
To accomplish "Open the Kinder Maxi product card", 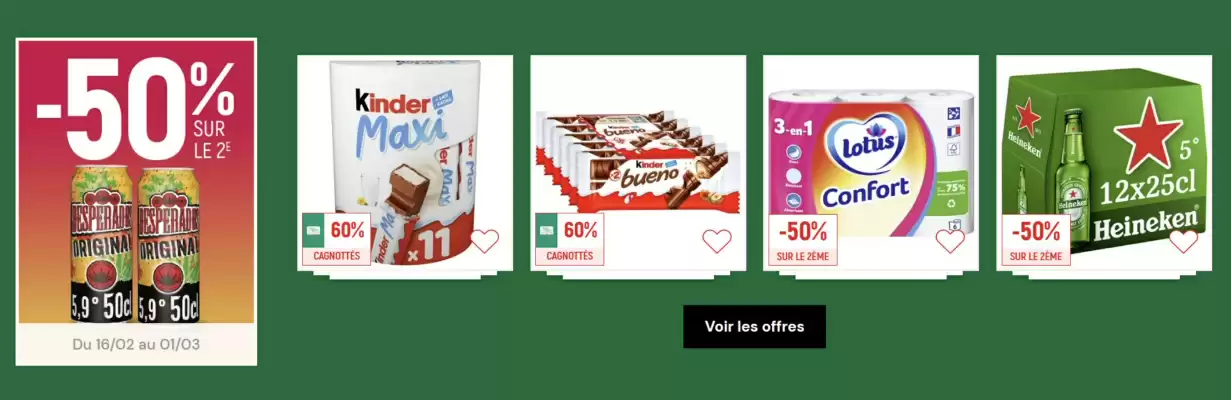I will click(x=405, y=150).
